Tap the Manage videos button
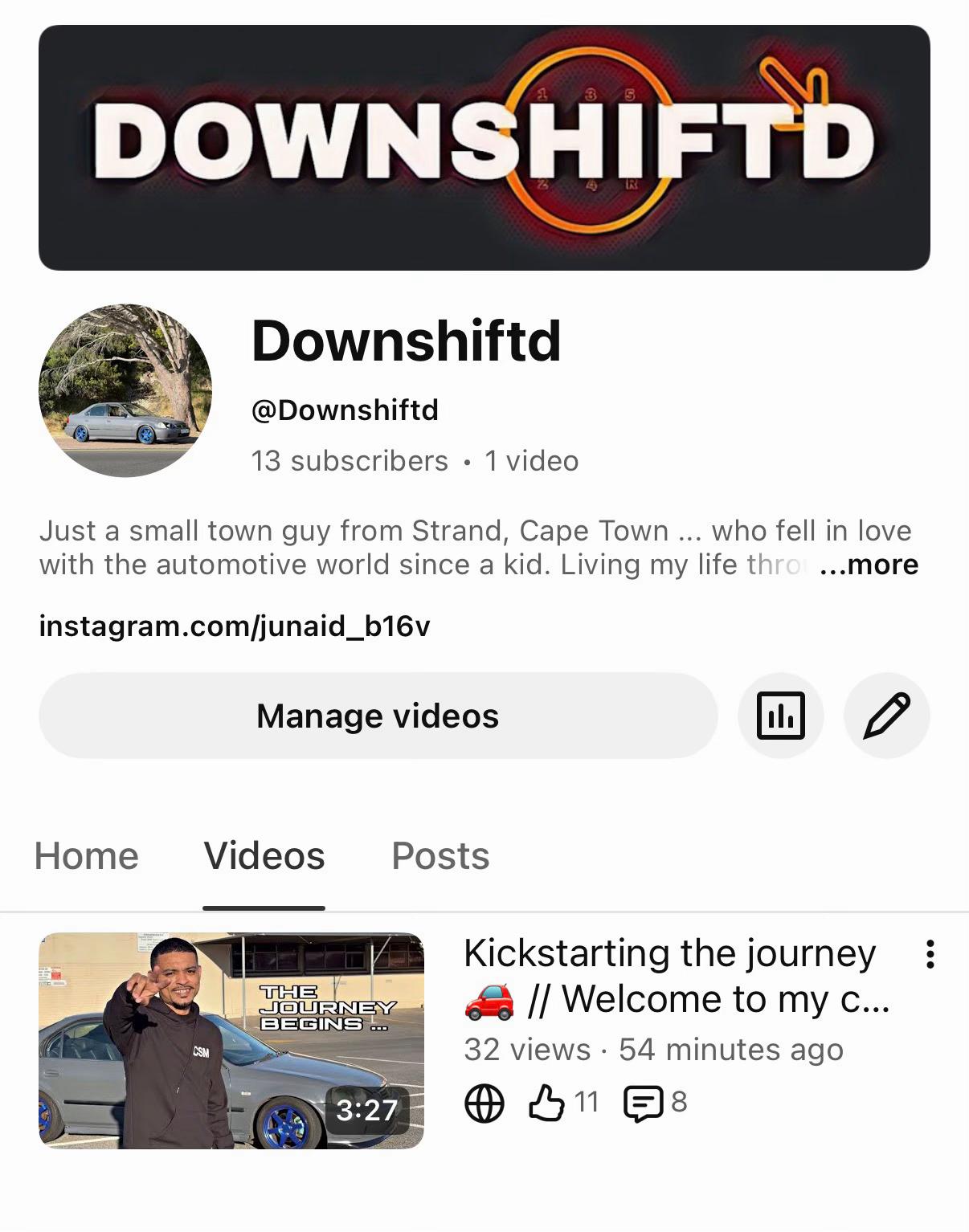 (x=378, y=716)
